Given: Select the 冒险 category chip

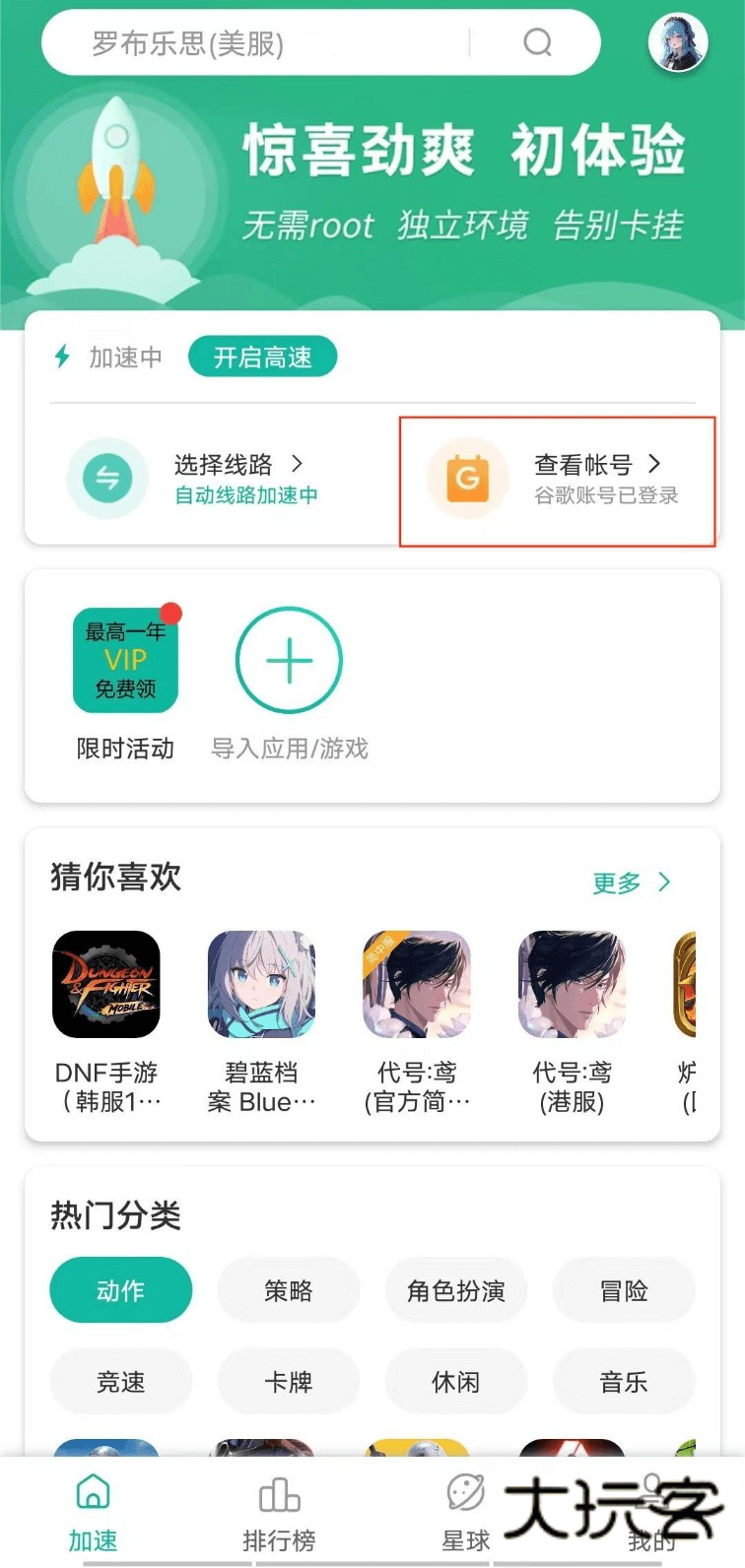Looking at the screenshot, I should coord(624,1290).
